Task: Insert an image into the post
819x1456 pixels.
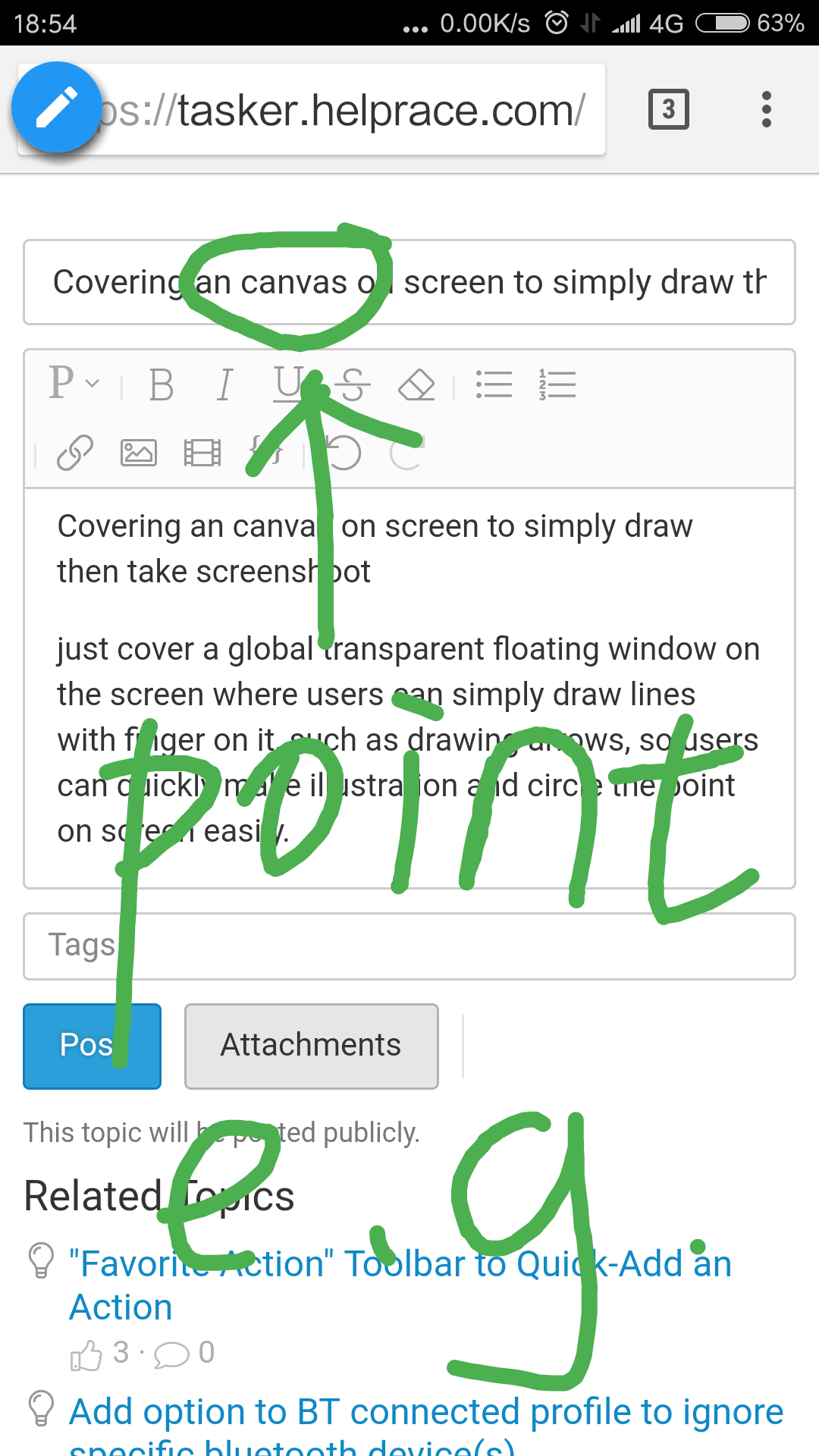Action: coord(139,453)
